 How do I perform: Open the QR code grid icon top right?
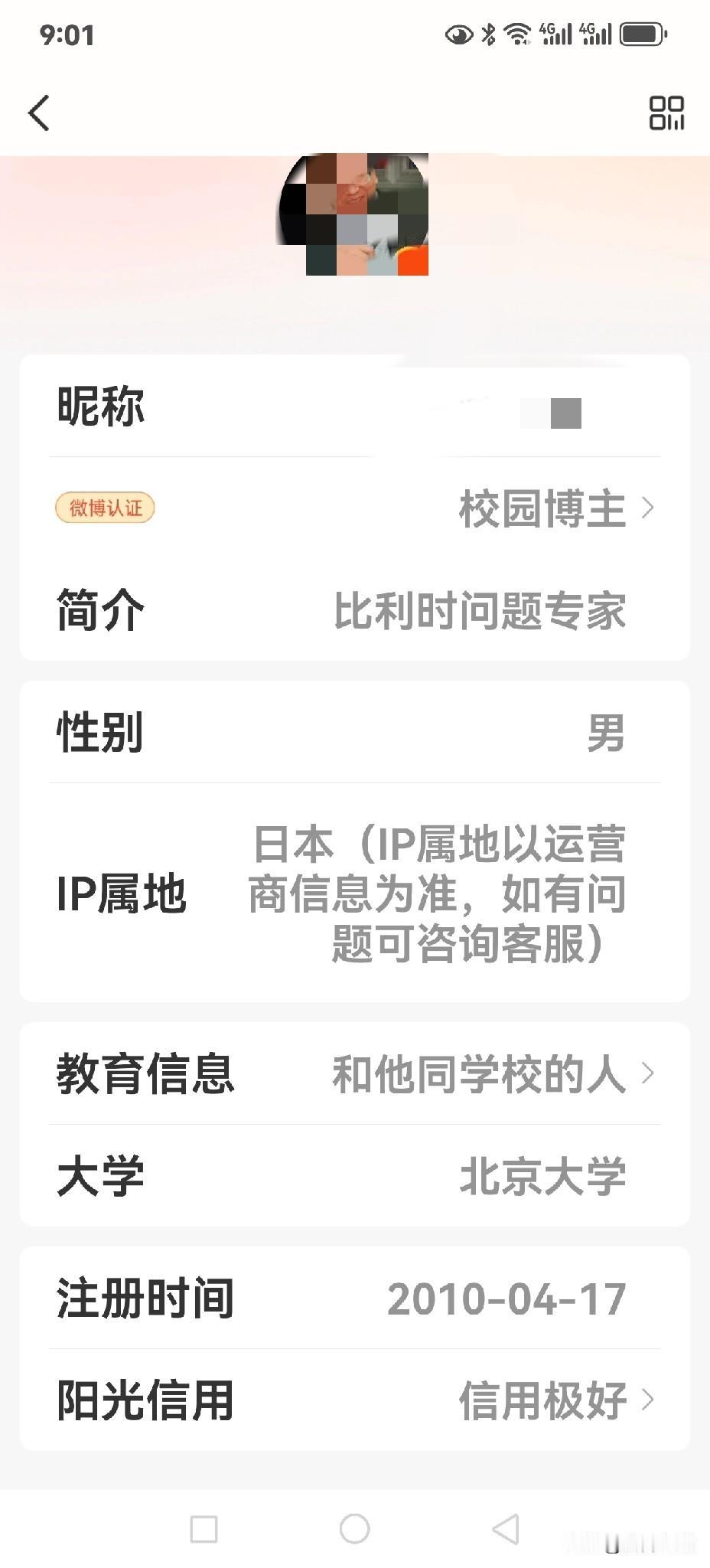[x=665, y=112]
